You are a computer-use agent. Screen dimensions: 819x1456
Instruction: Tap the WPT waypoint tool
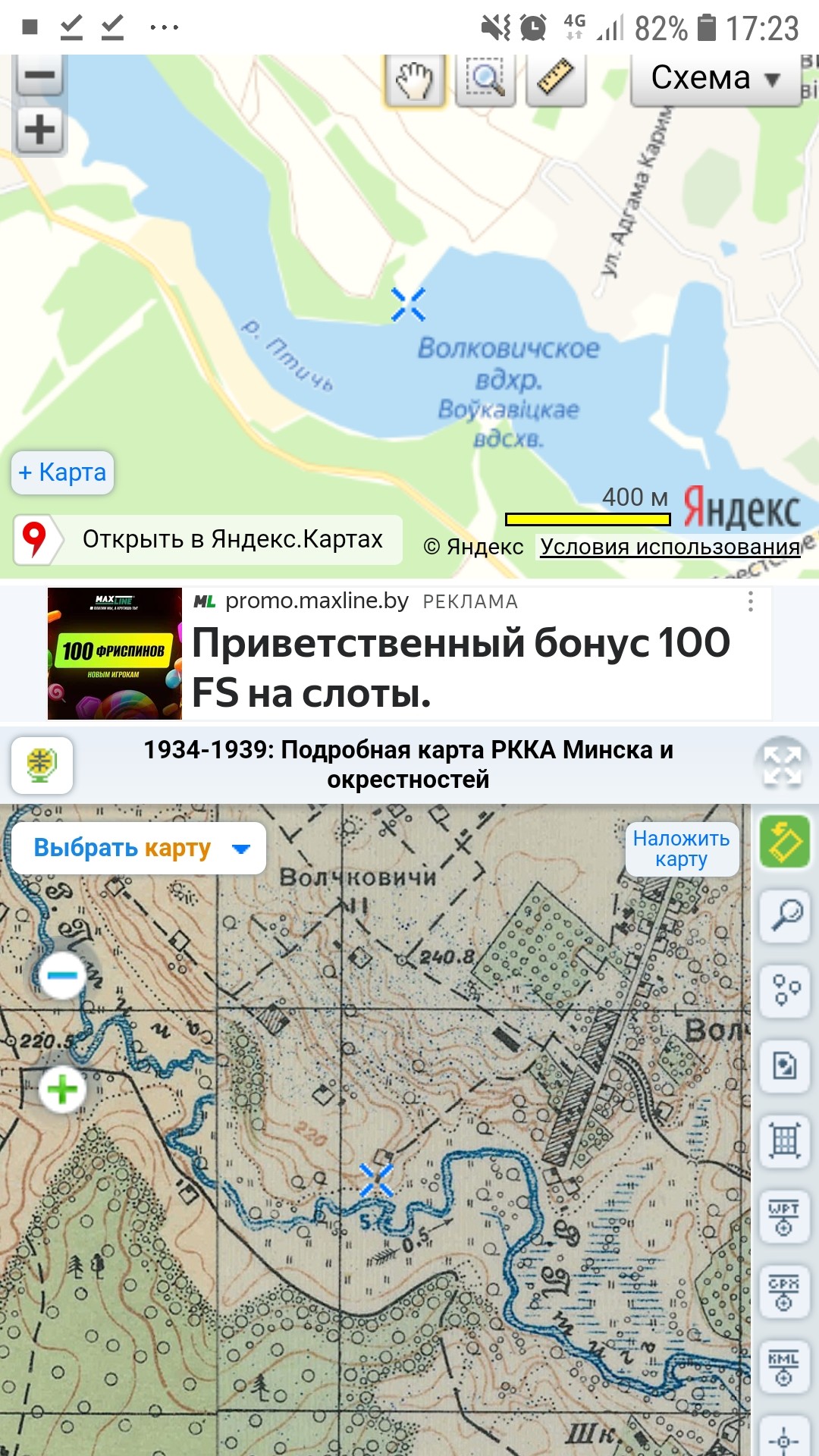click(784, 1218)
